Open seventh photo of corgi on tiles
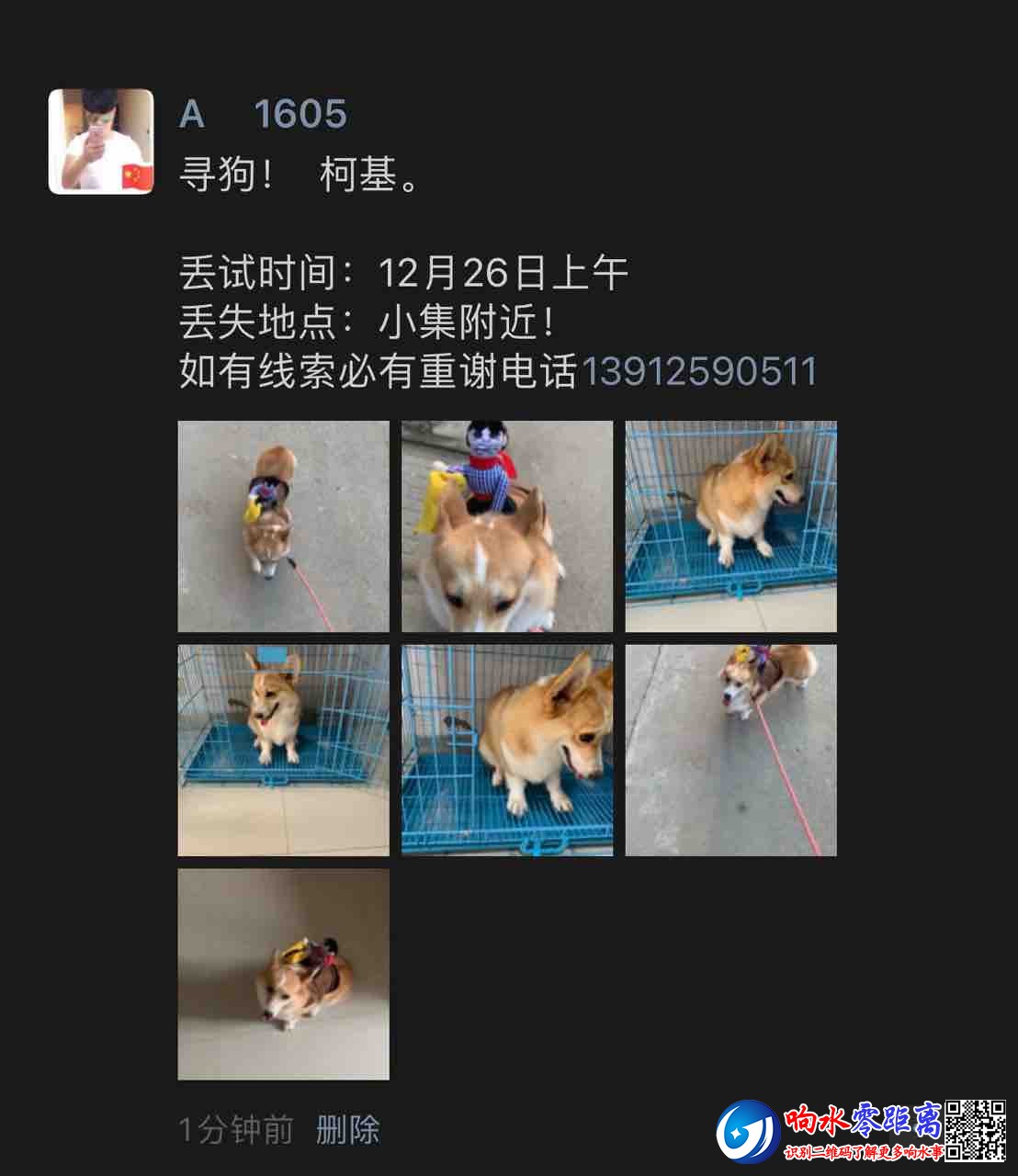The height and width of the screenshot is (1176, 1018). (283, 974)
